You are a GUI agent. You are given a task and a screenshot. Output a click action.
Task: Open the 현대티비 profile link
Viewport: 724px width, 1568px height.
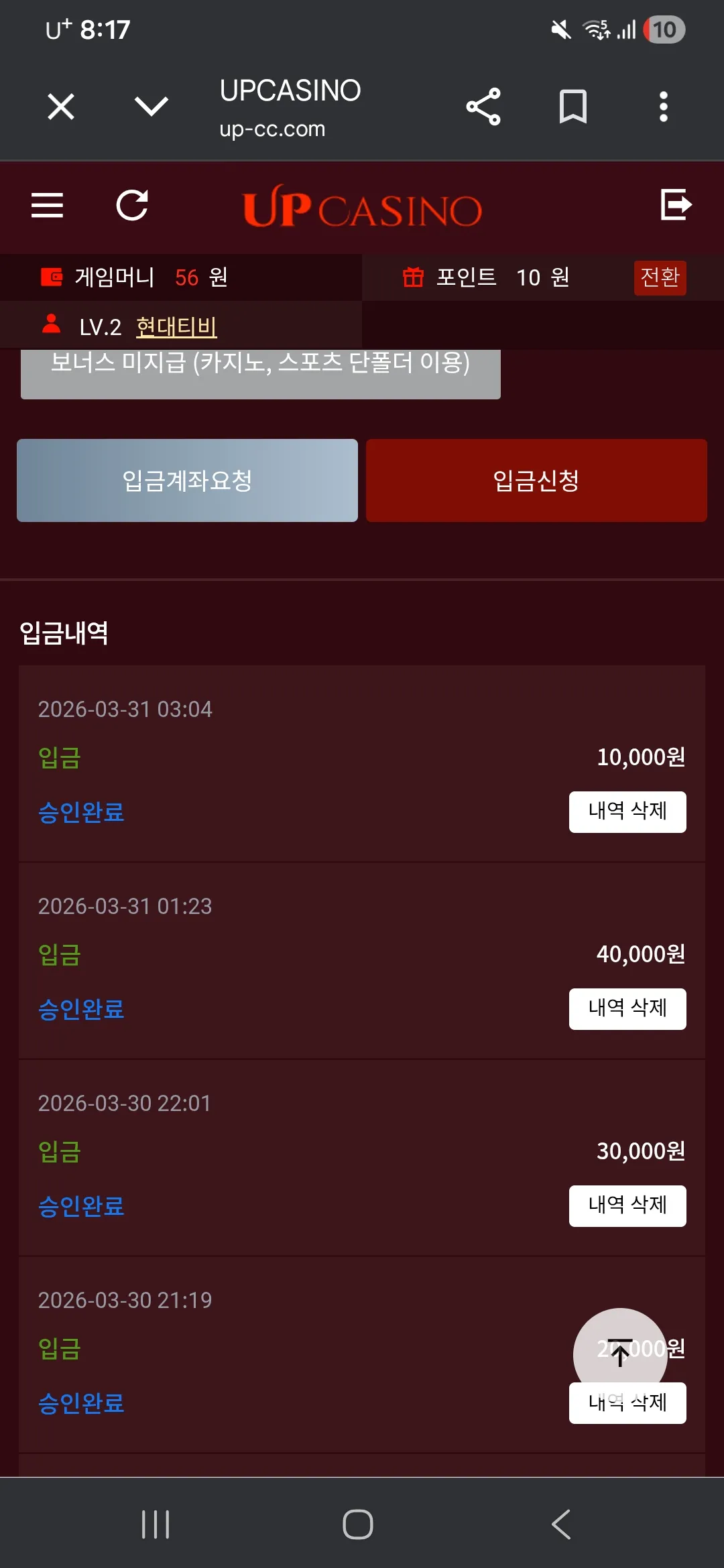(x=176, y=327)
